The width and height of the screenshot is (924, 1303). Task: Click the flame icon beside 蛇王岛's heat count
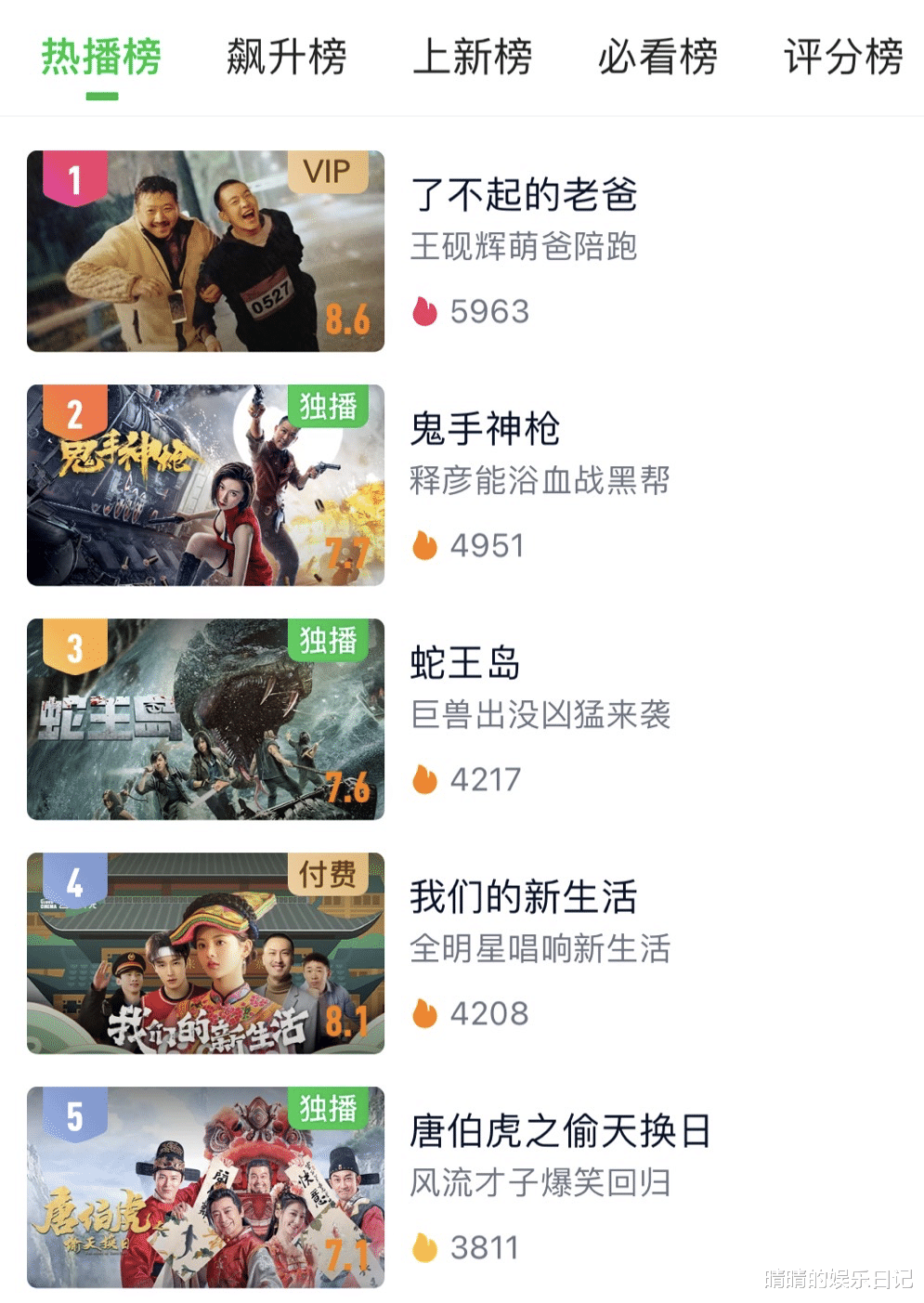(x=425, y=781)
